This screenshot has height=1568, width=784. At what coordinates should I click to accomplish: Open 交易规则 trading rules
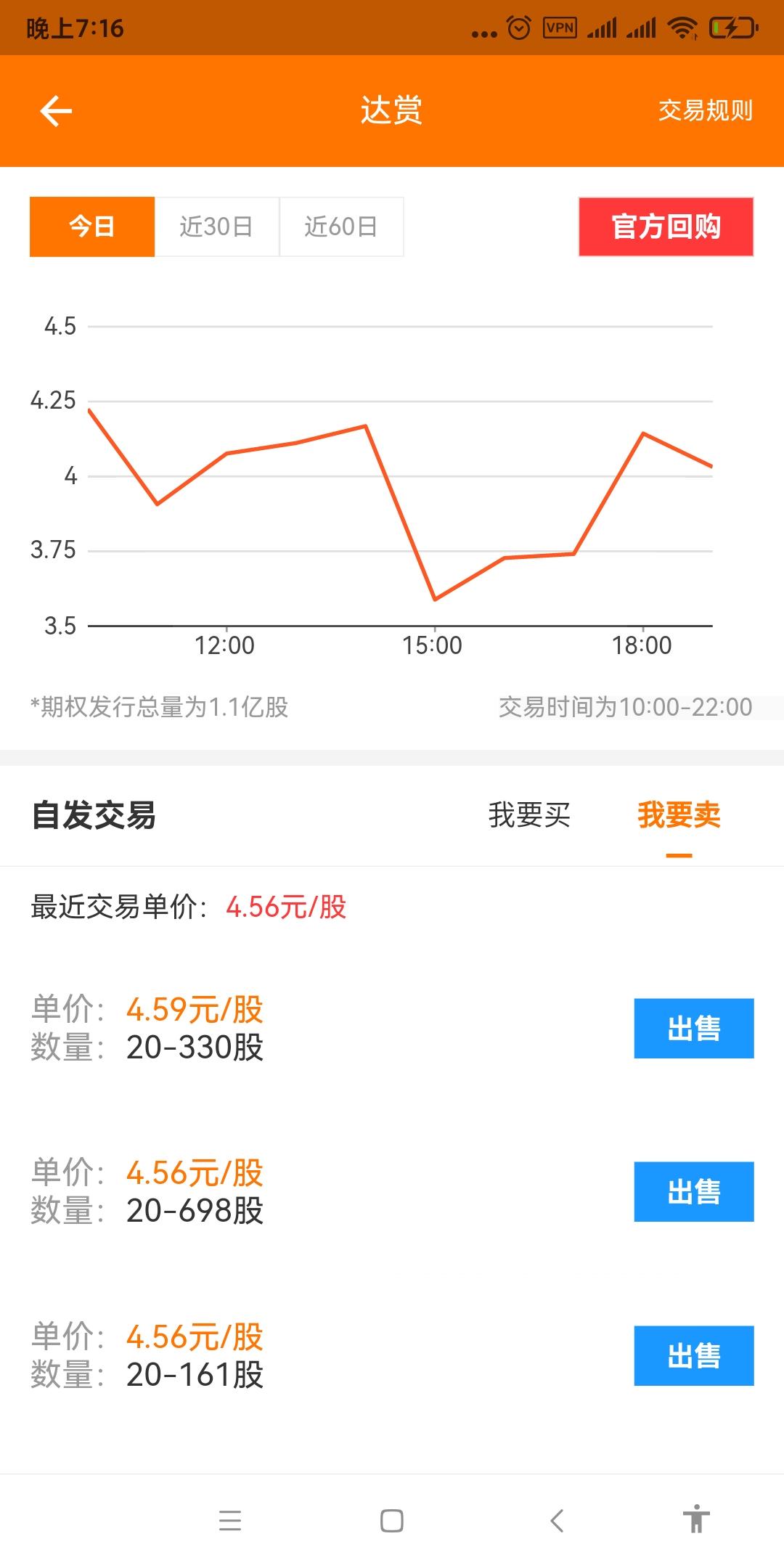[705, 111]
